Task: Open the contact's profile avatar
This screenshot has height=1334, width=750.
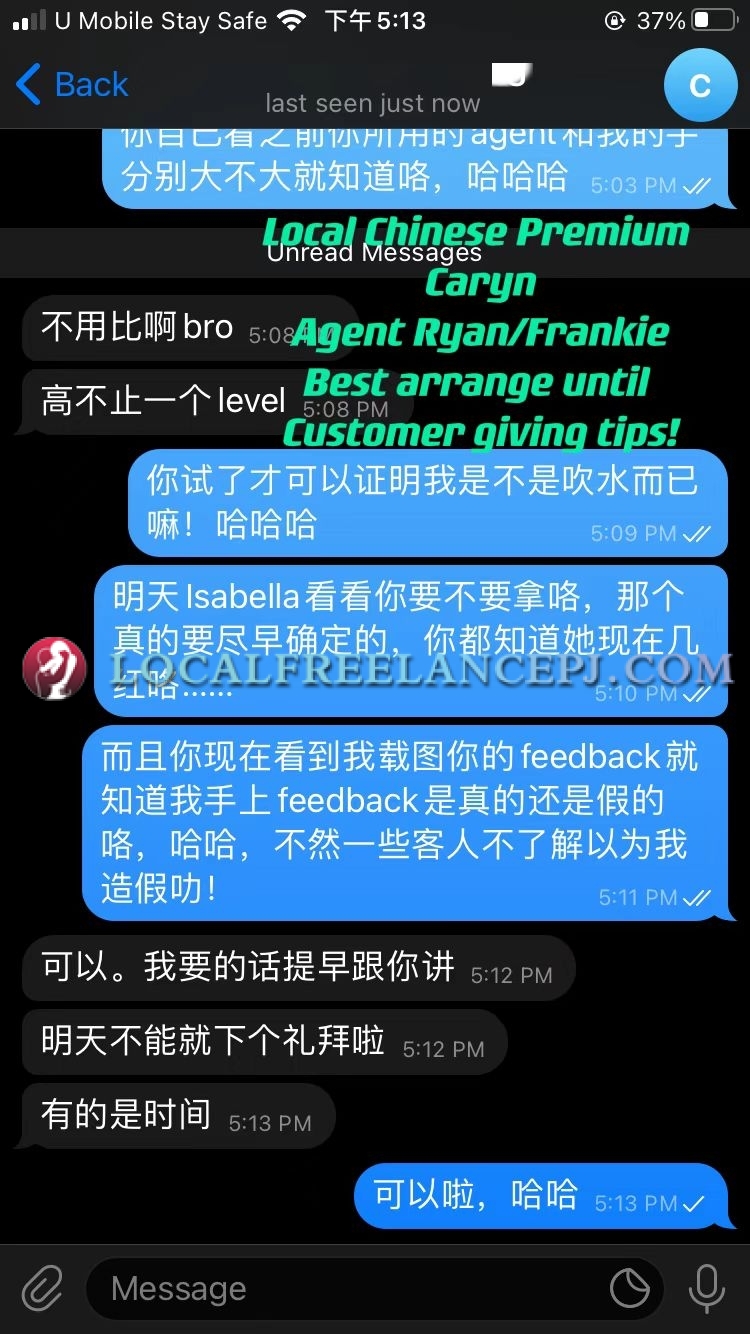Action: coord(700,86)
